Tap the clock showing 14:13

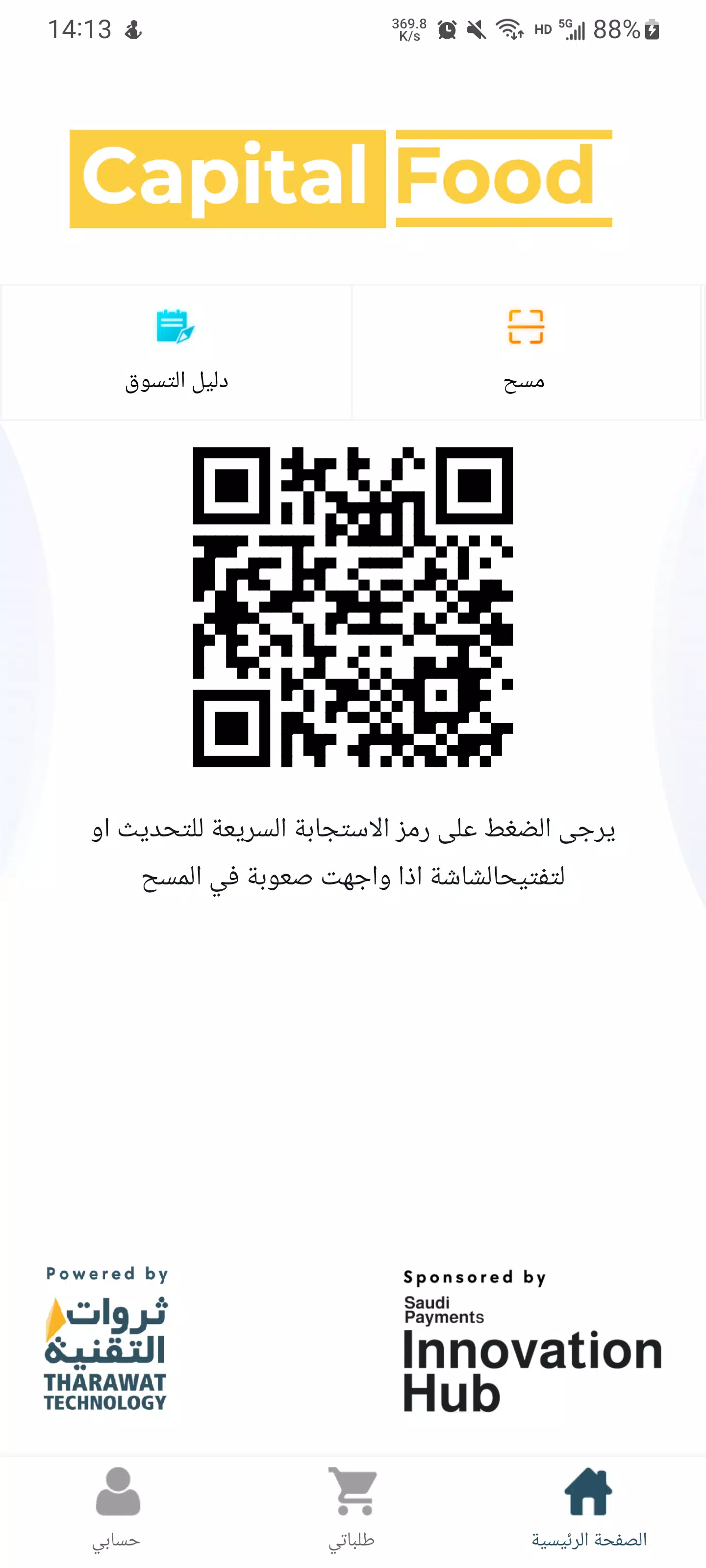pyautogui.click(x=79, y=27)
